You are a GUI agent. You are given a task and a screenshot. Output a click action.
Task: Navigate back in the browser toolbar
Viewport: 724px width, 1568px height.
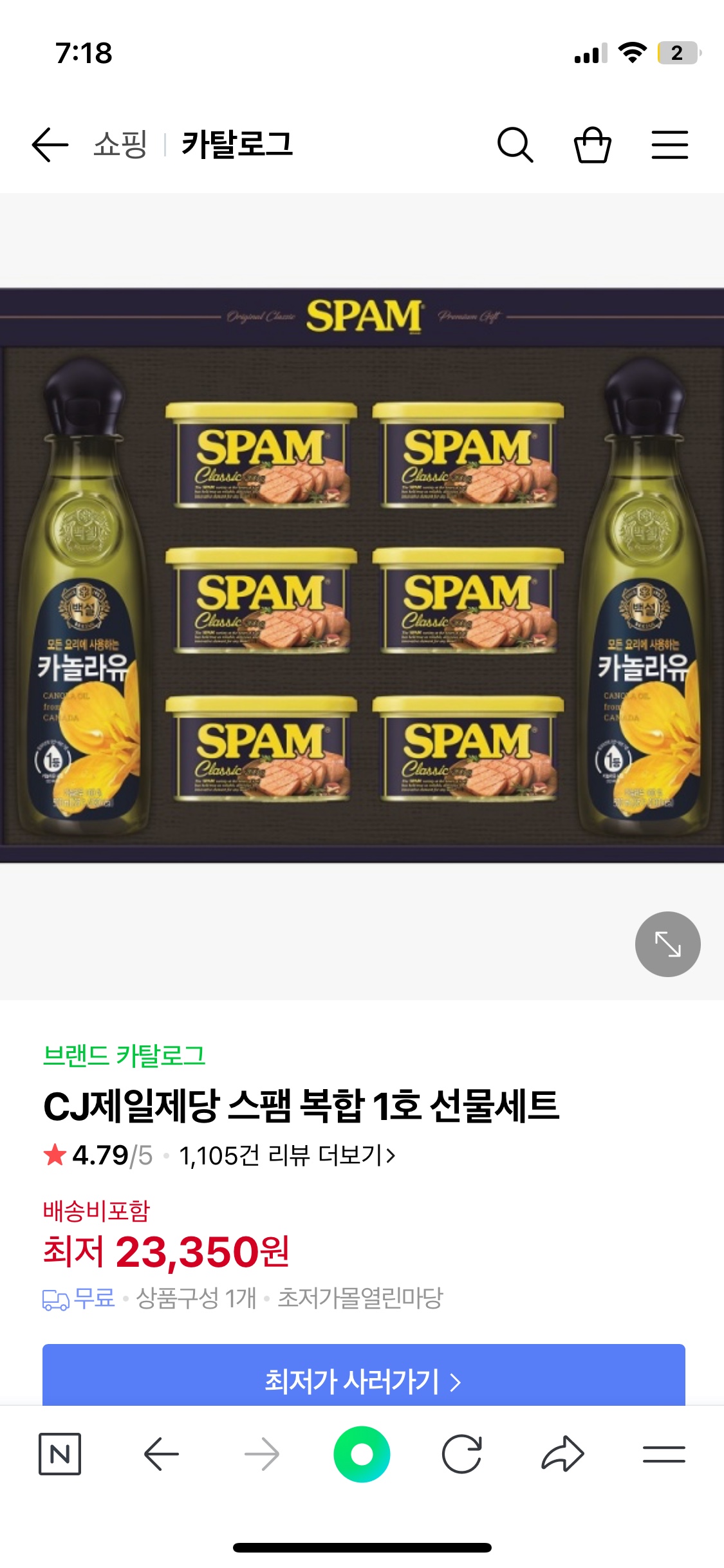click(x=161, y=1454)
